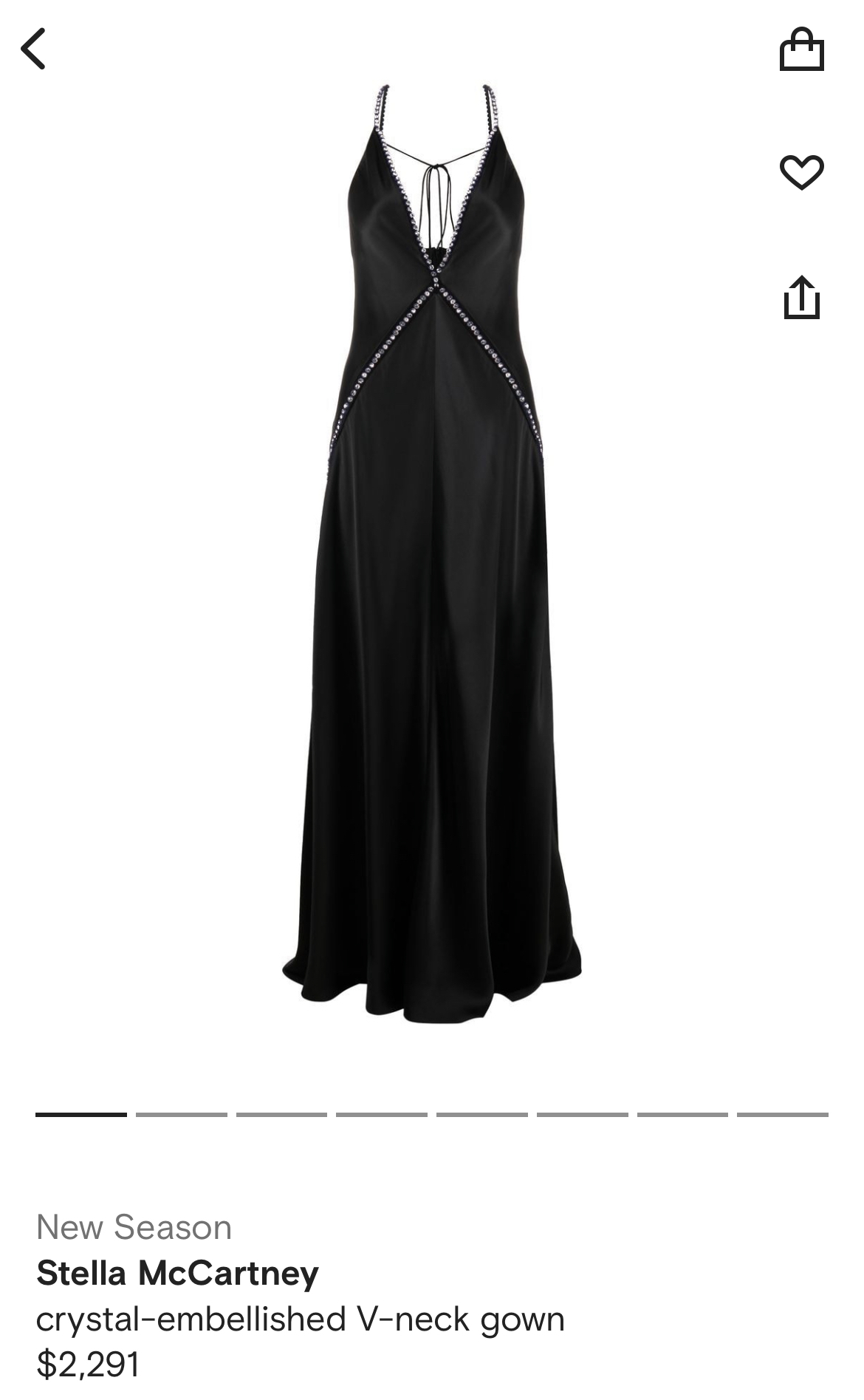The image size is (864, 1400).
Task: Share this Stella McCartney gown
Action: pyautogui.click(x=801, y=298)
